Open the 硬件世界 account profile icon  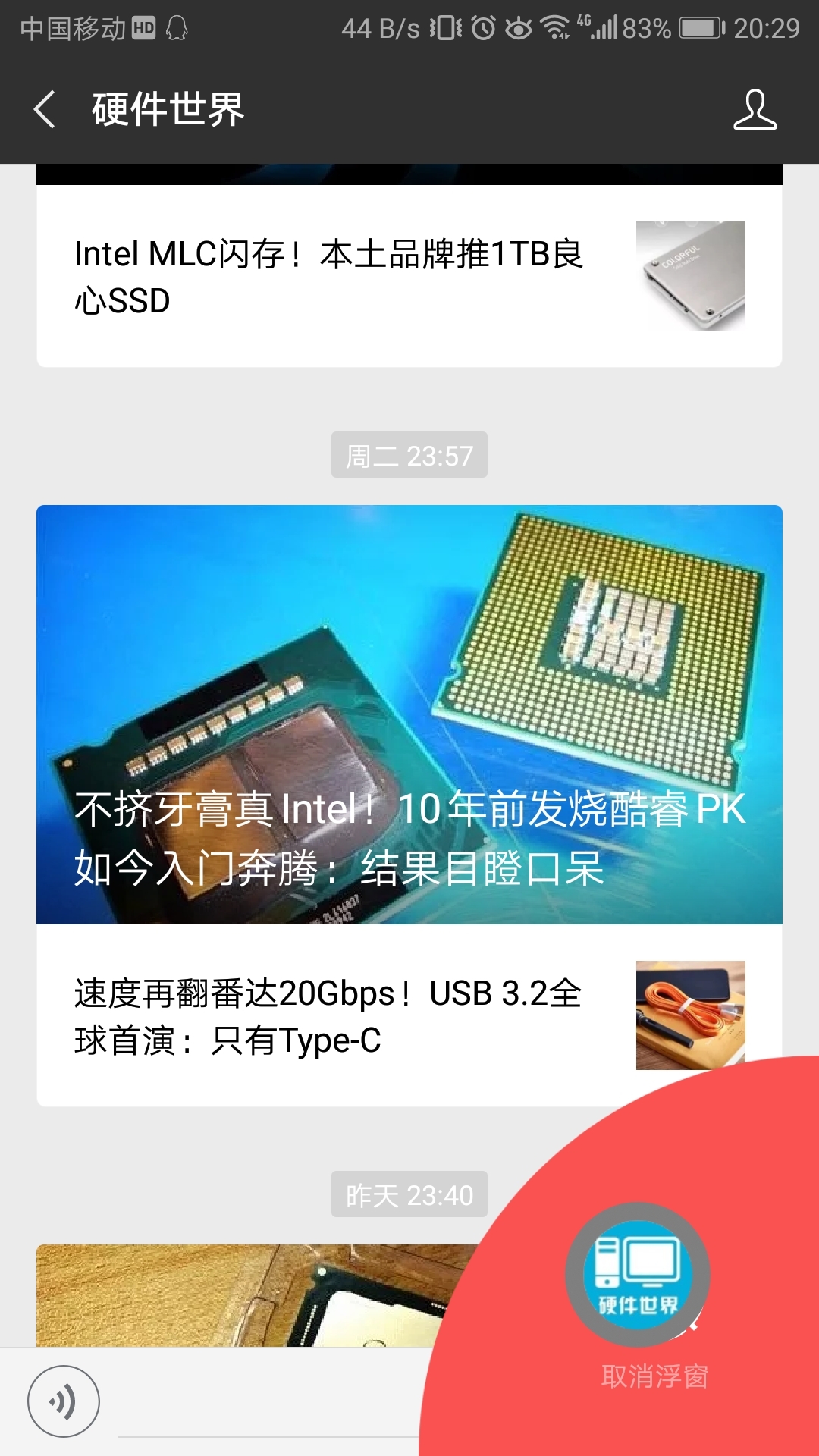point(755,110)
